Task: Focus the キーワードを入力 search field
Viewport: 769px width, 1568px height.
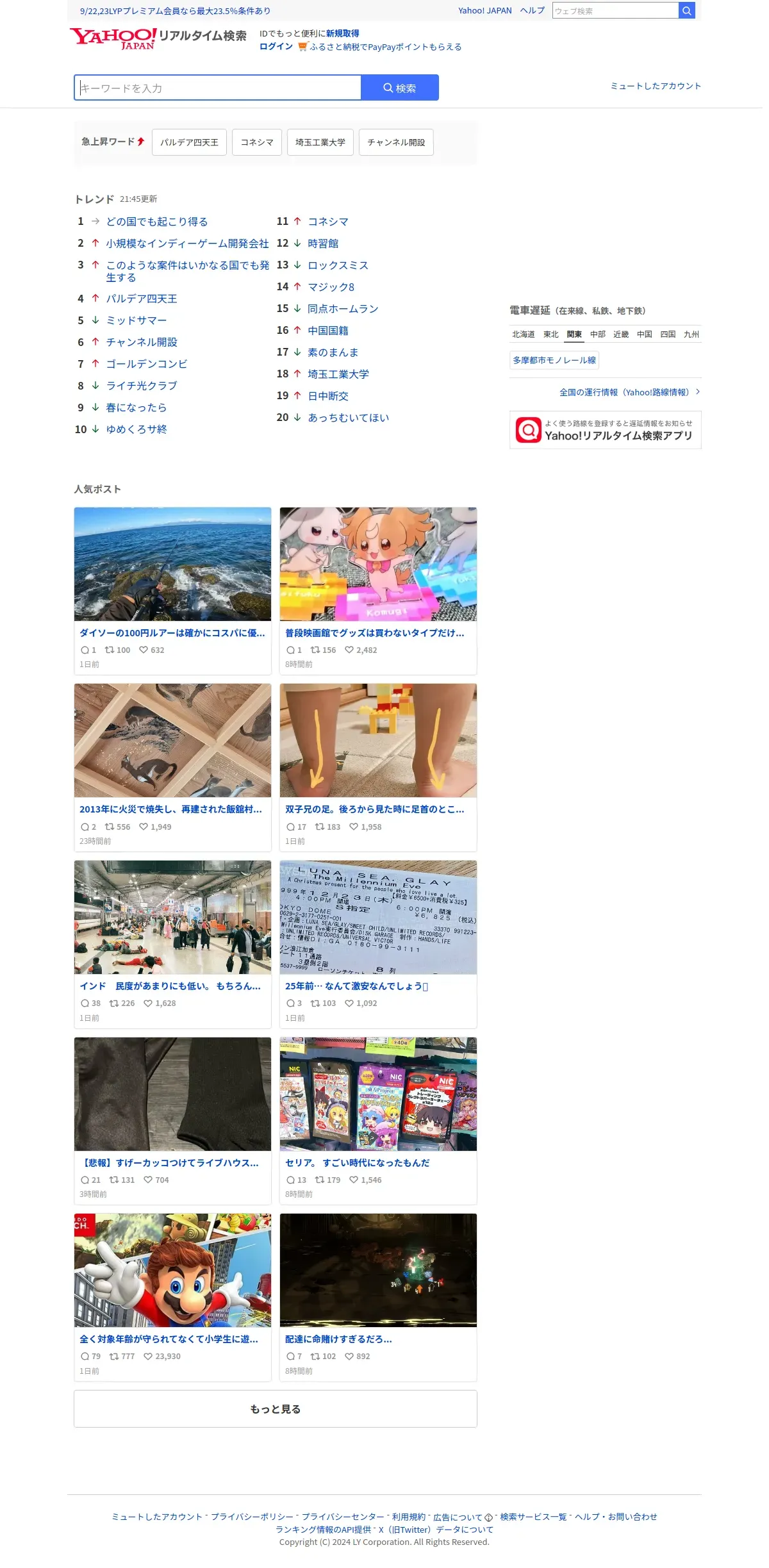Action: pos(218,88)
